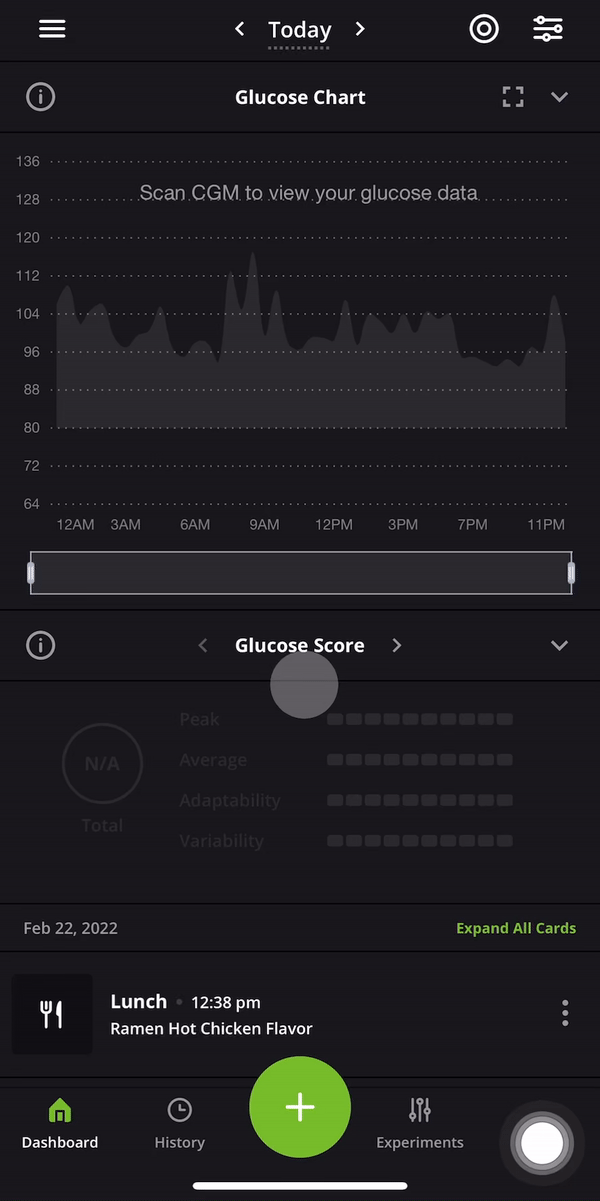600x1201 pixels.
Task: Open options for the Lunch entry
Action: (x=565, y=1013)
